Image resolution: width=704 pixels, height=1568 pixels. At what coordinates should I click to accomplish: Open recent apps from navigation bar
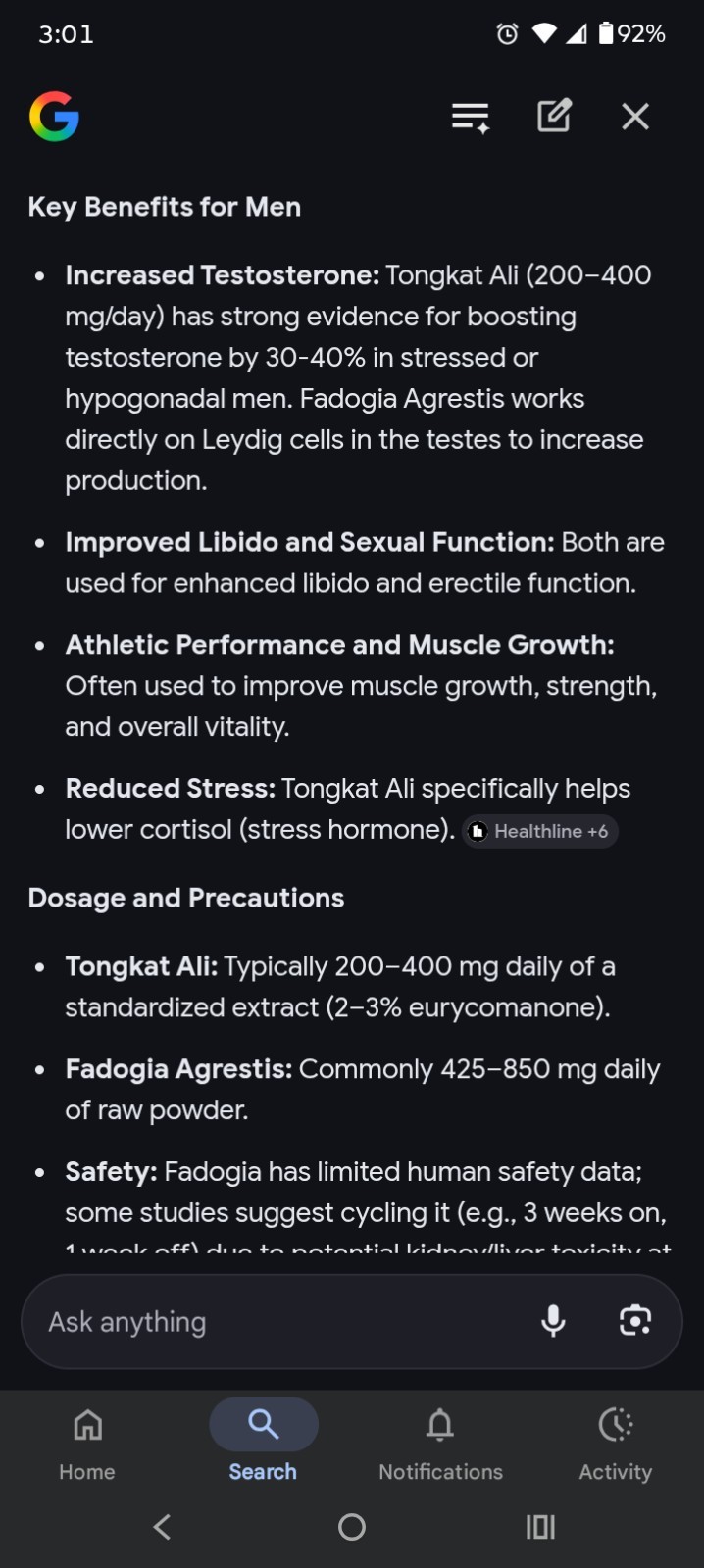point(540,1527)
